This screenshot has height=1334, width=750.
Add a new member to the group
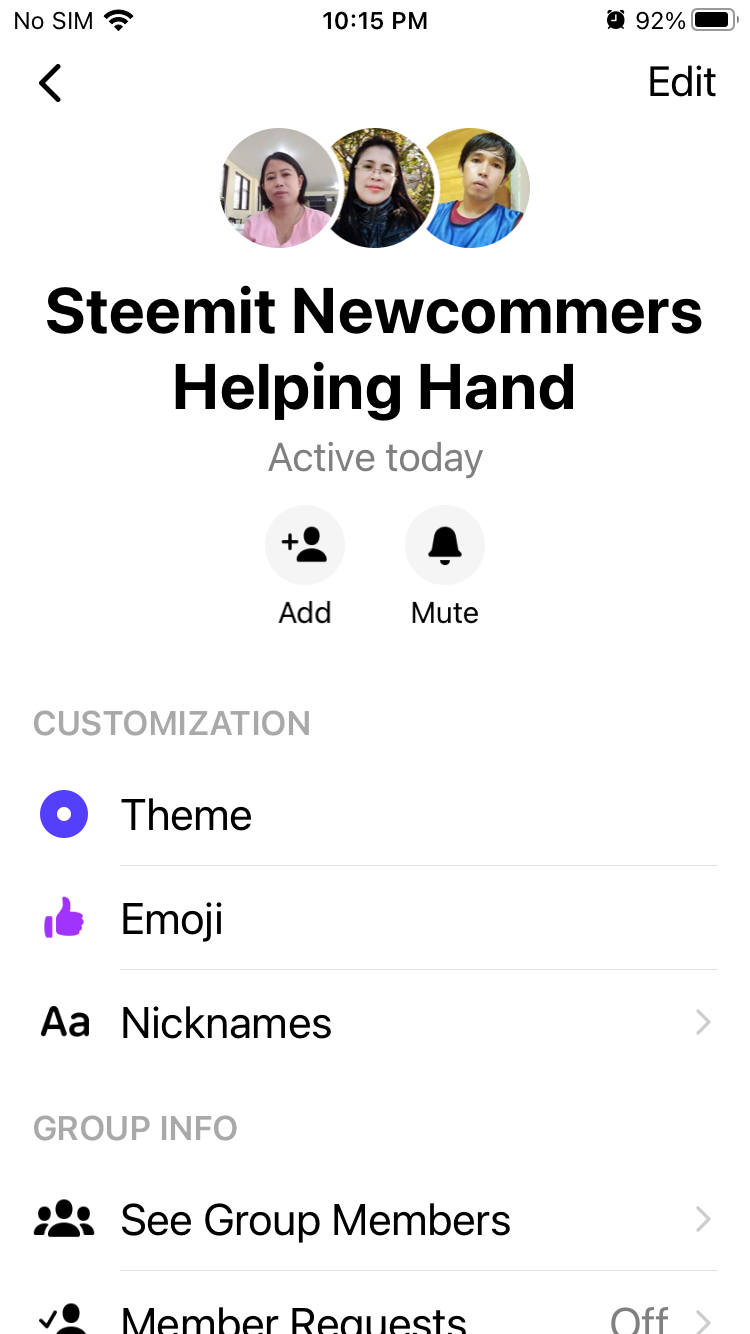305,546
